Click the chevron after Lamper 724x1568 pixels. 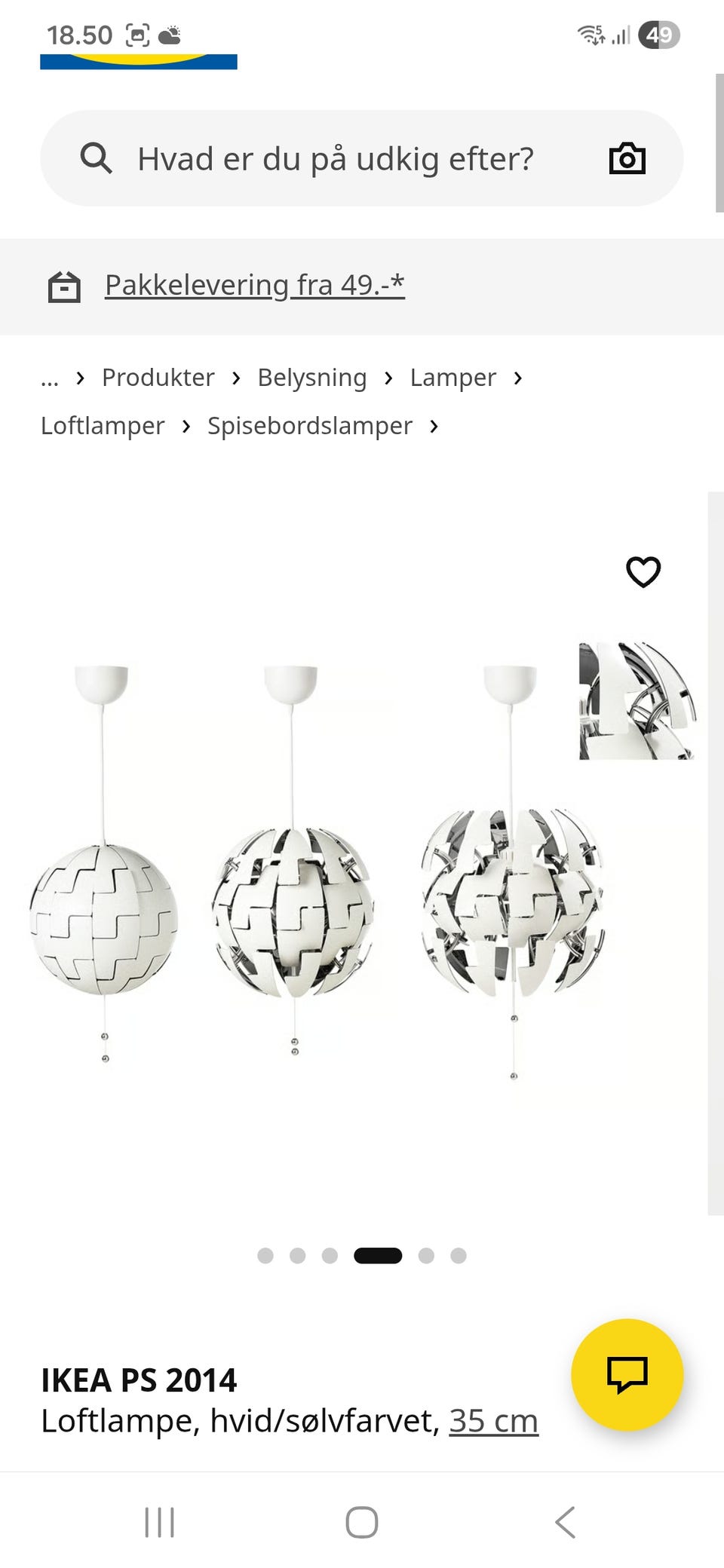tap(518, 378)
